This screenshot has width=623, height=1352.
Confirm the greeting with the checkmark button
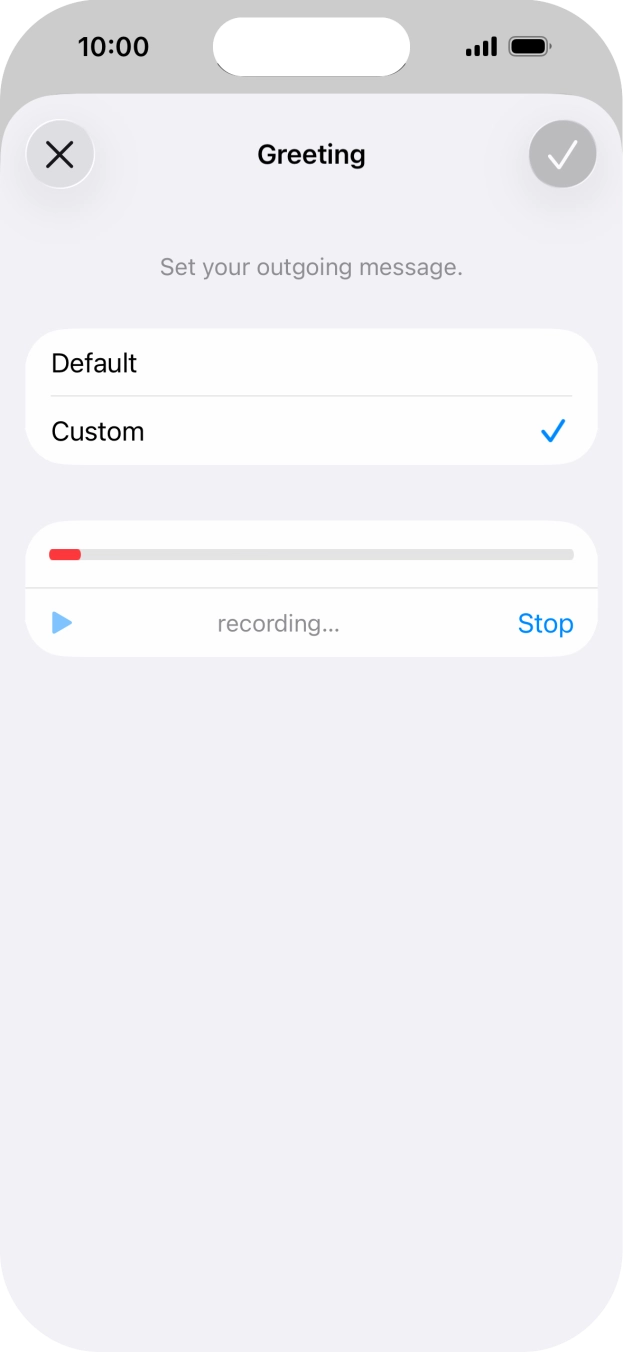563,155
